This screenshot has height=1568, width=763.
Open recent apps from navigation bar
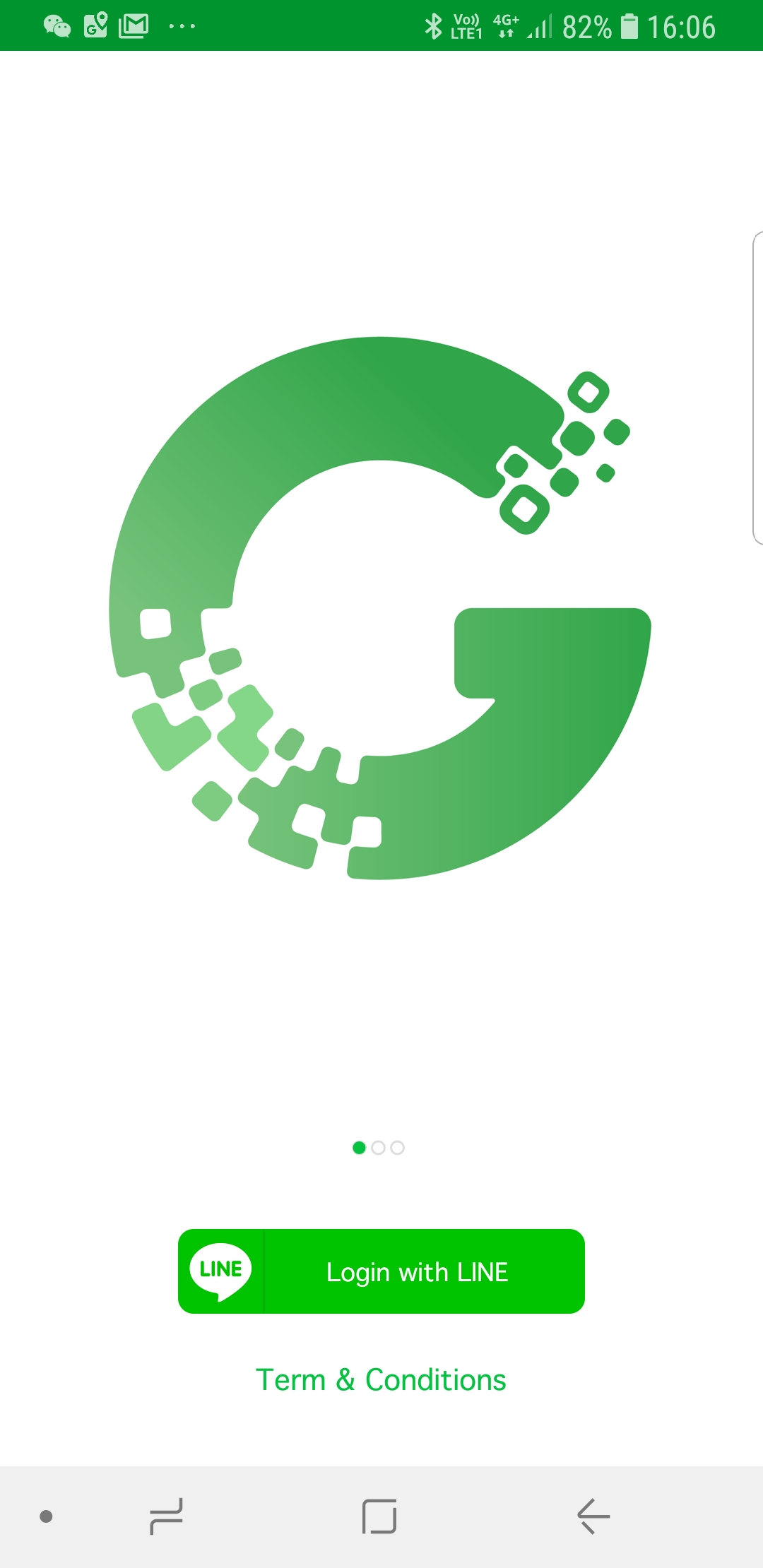(x=167, y=1516)
